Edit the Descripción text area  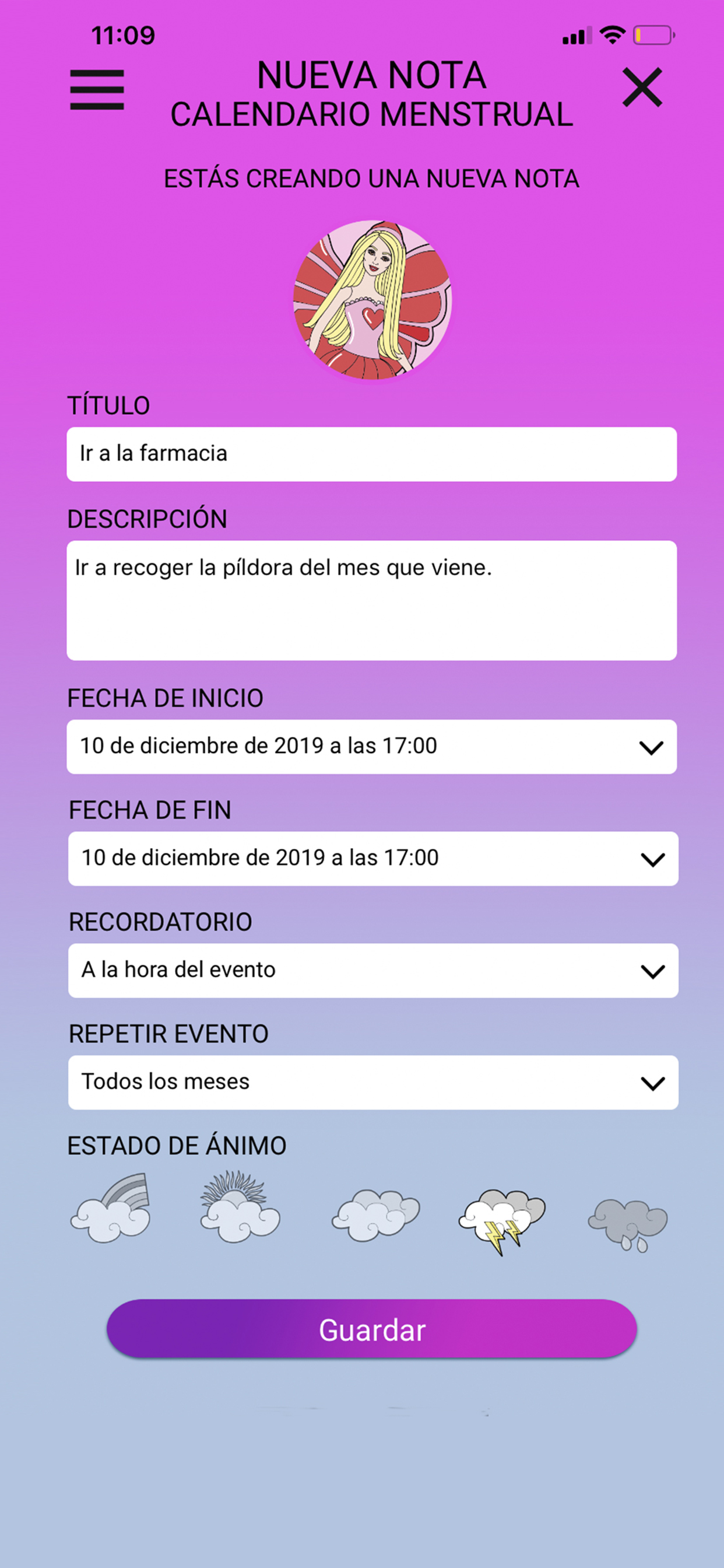click(371, 600)
